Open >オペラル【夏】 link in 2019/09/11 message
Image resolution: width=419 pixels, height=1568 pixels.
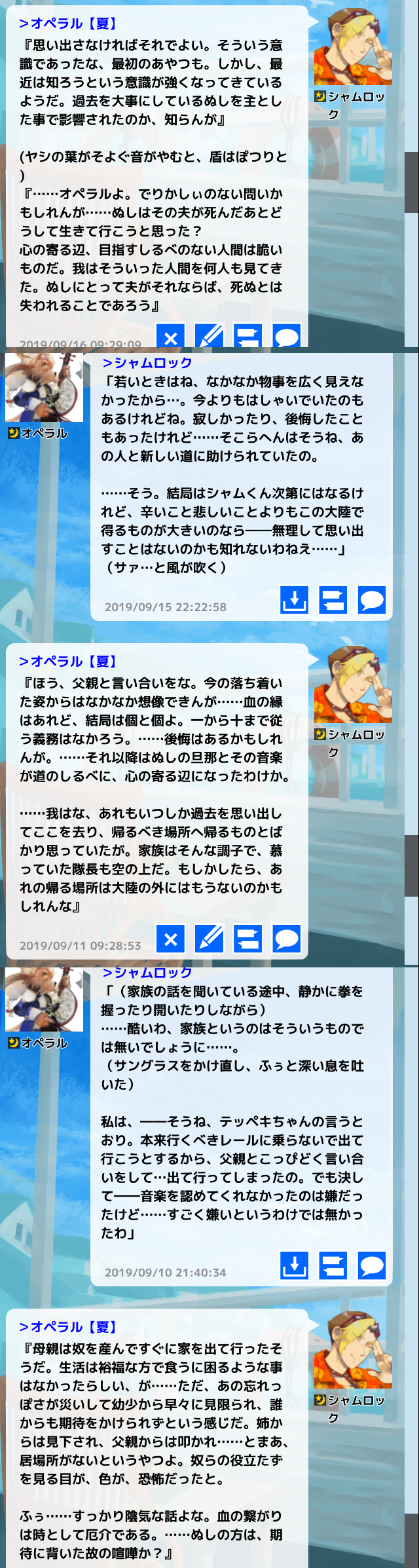[68, 662]
